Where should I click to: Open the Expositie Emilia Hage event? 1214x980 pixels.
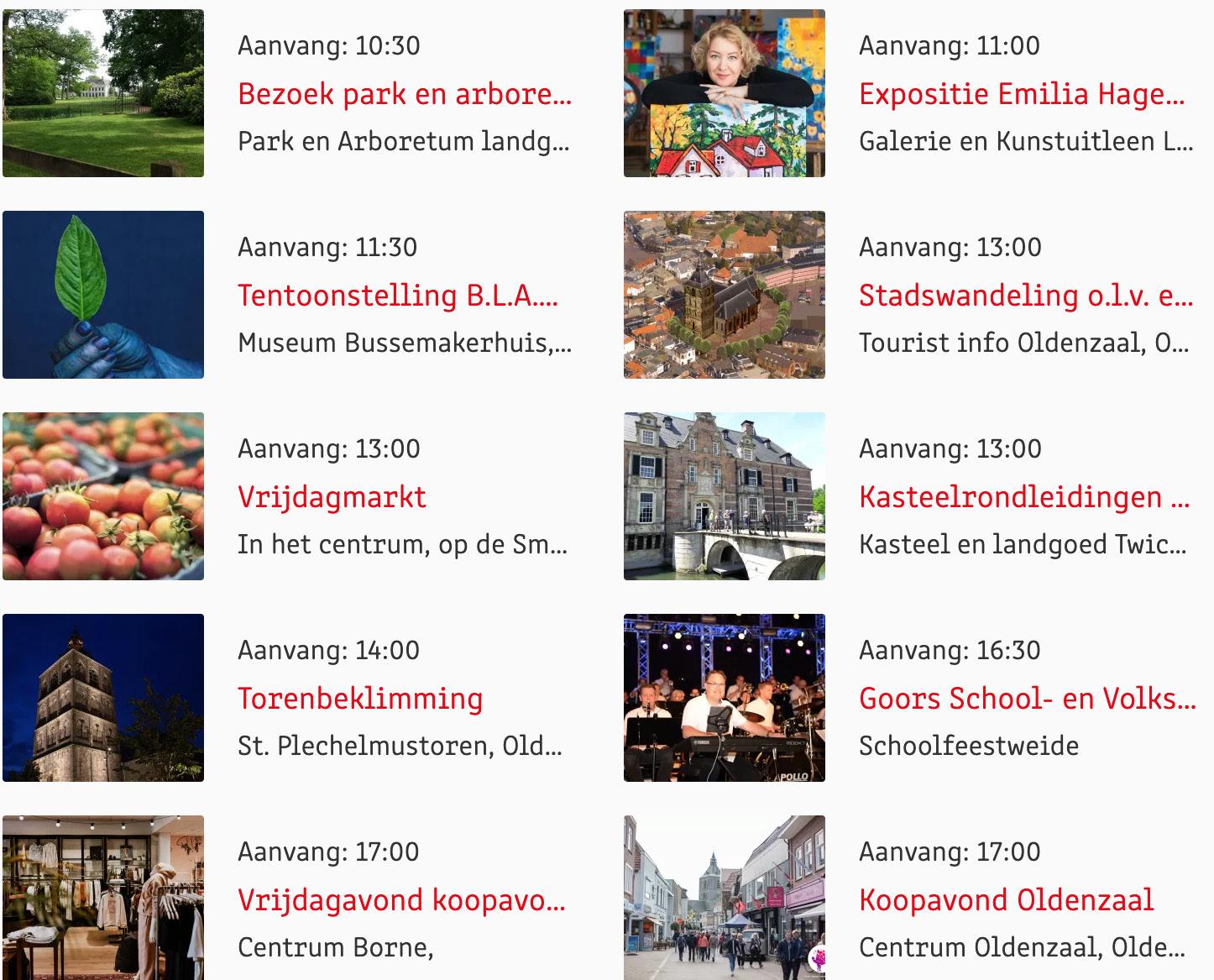coord(1021,94)
